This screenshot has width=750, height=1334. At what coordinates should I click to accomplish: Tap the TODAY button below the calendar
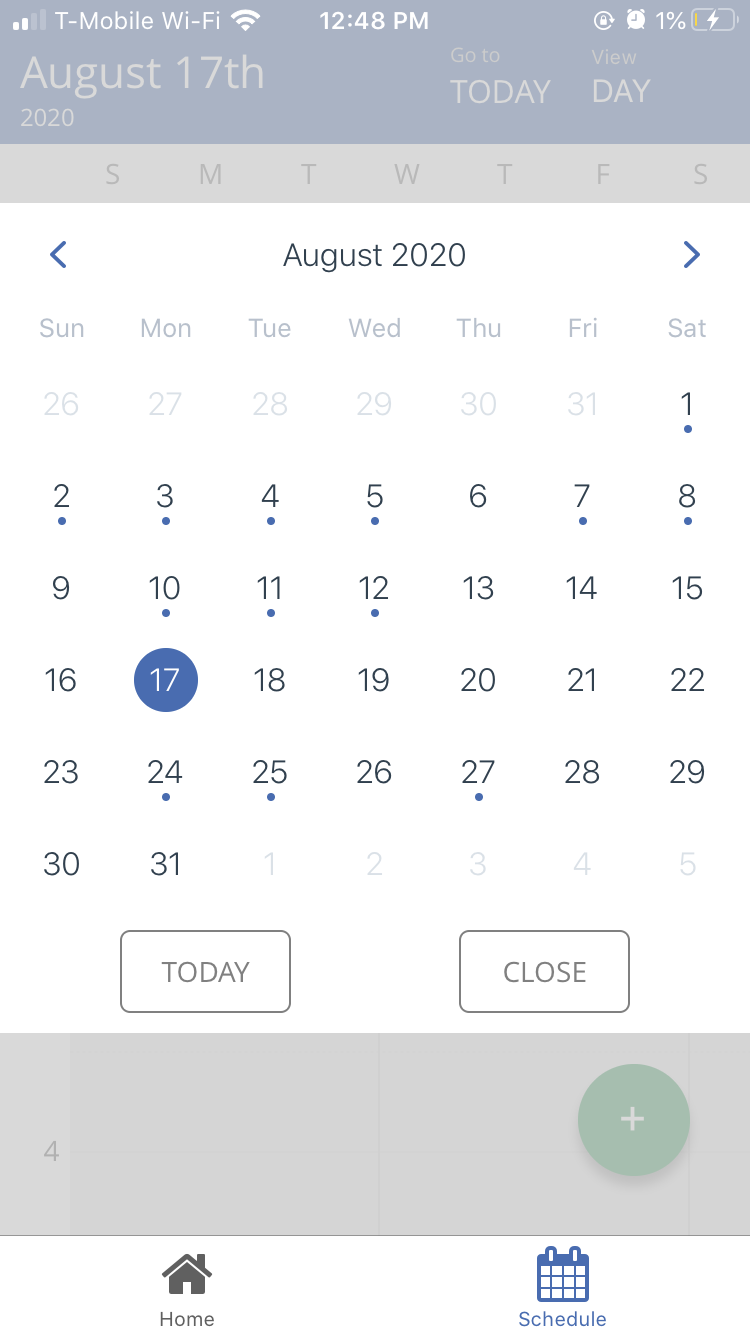205,971
